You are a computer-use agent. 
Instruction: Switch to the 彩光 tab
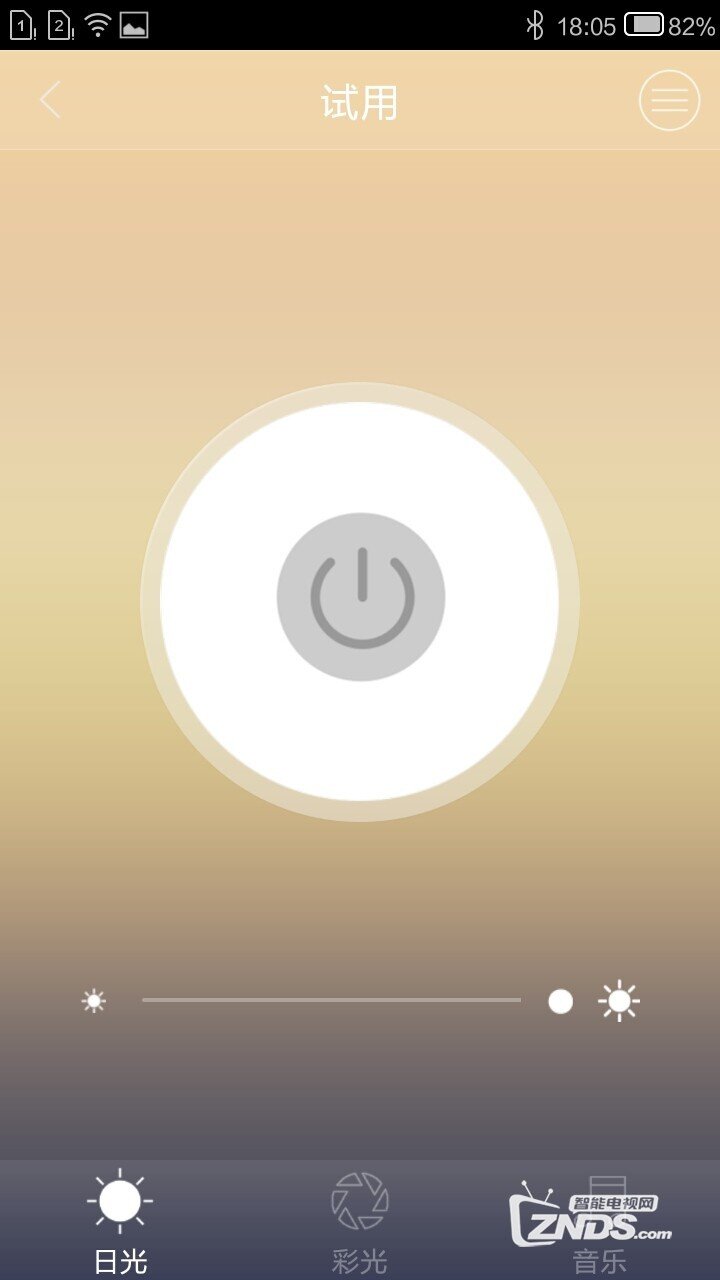360,1220
